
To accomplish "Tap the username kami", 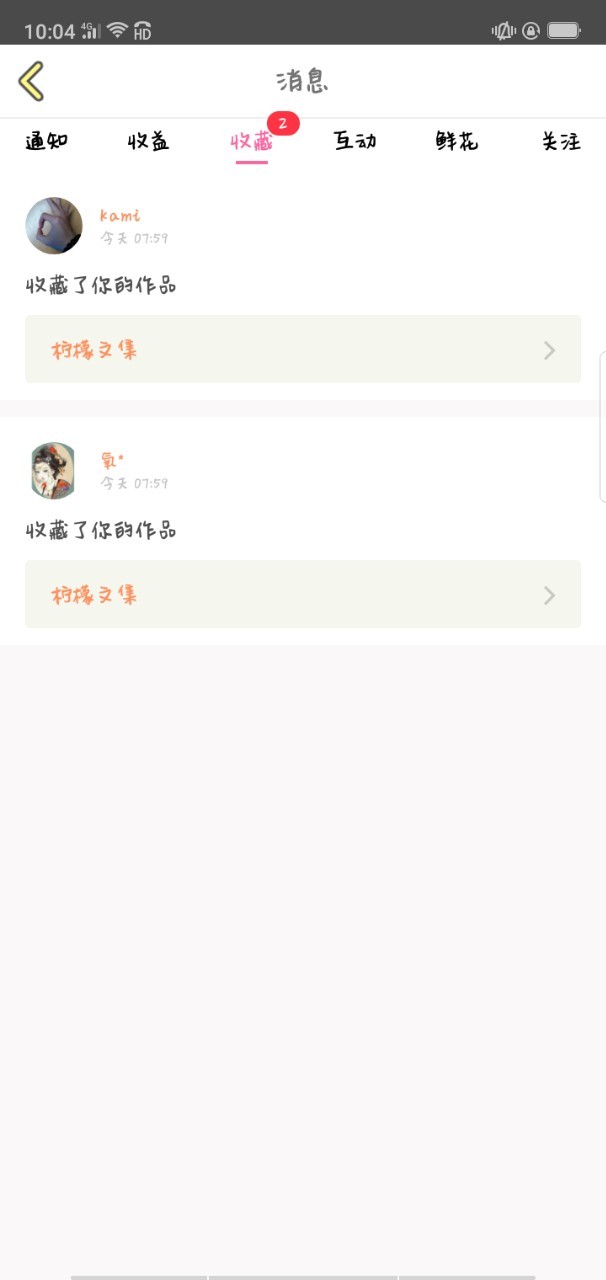I will pos(120,215).
